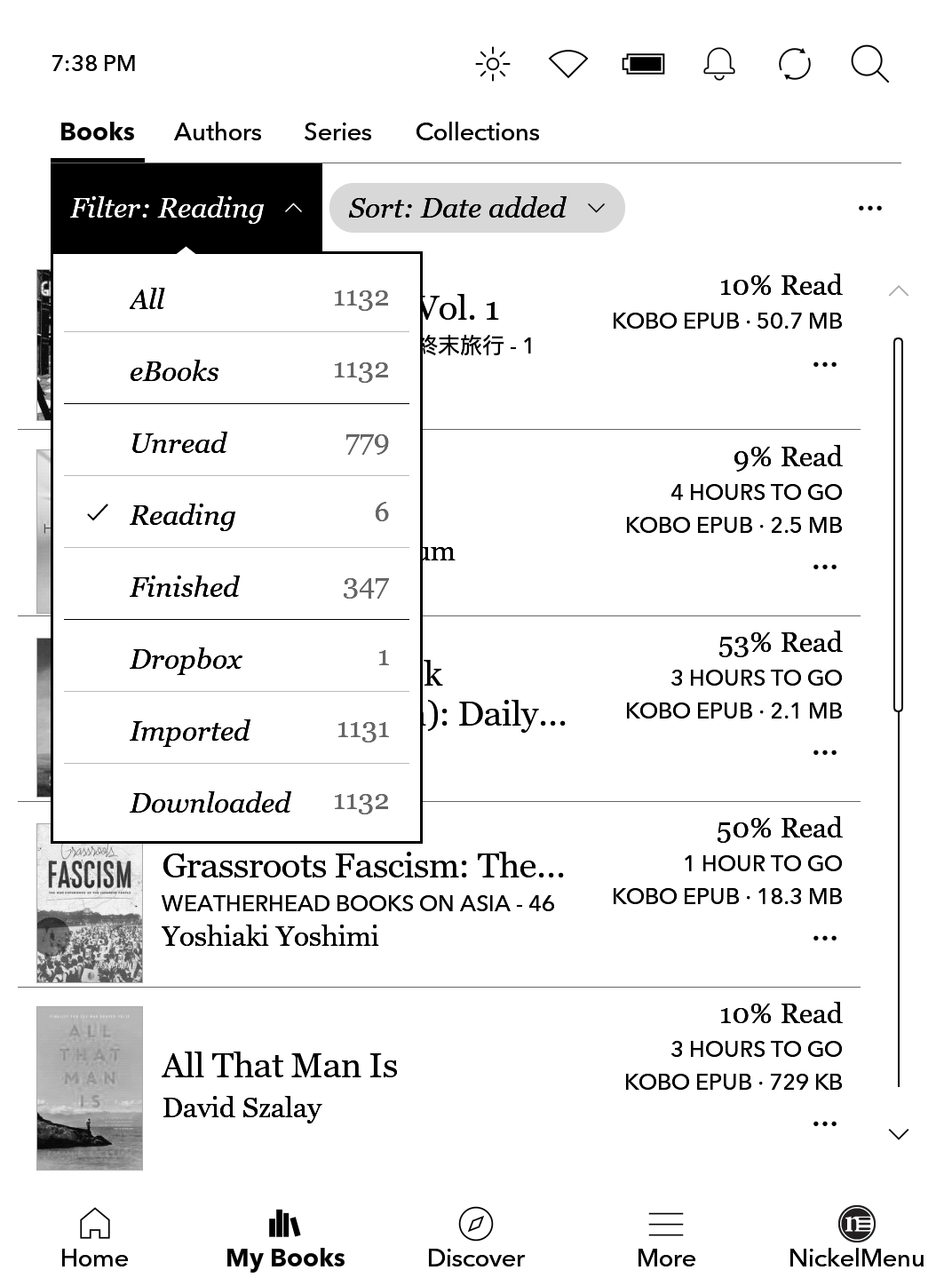
Task: Select the All filter option
Action: coord(236,299)
